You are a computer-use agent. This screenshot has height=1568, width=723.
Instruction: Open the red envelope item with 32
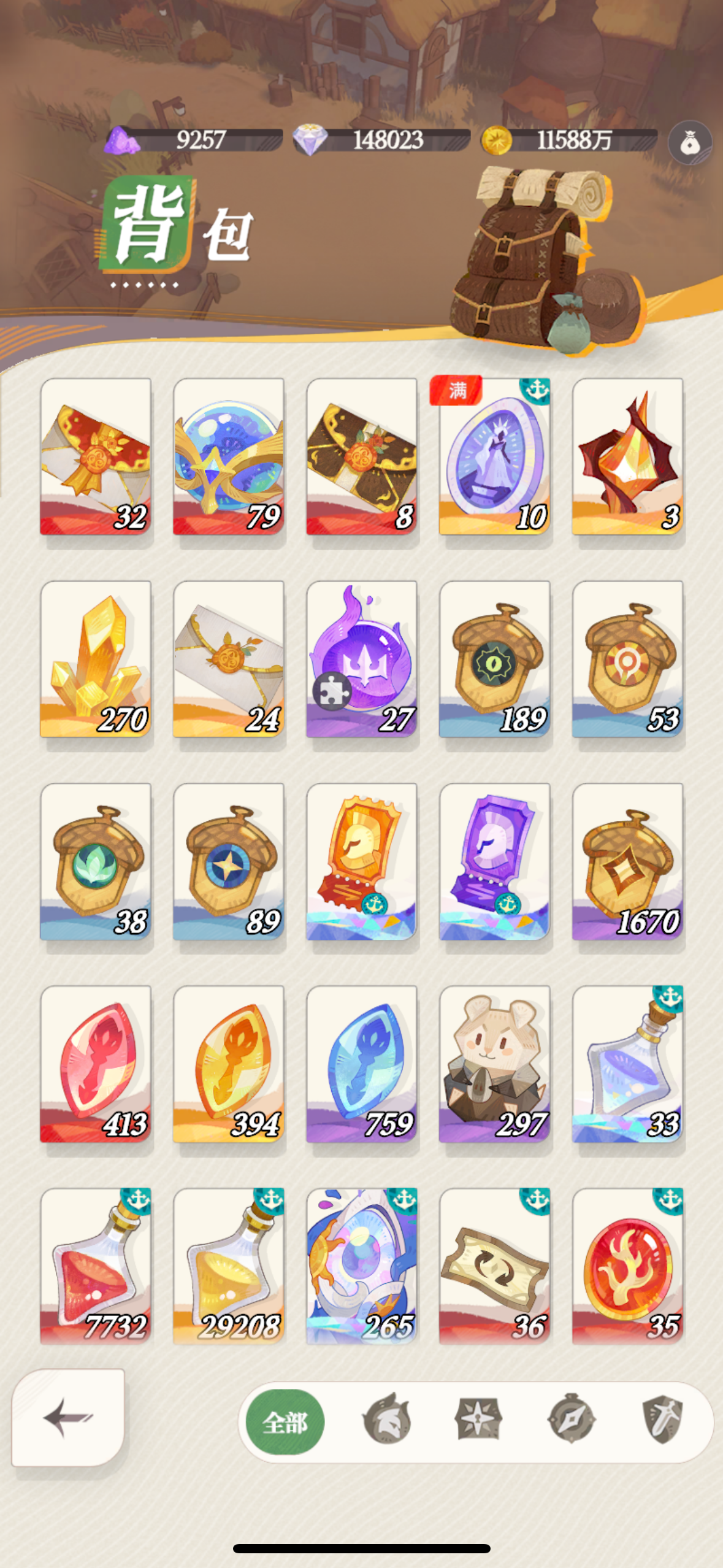tap(96, 457)
